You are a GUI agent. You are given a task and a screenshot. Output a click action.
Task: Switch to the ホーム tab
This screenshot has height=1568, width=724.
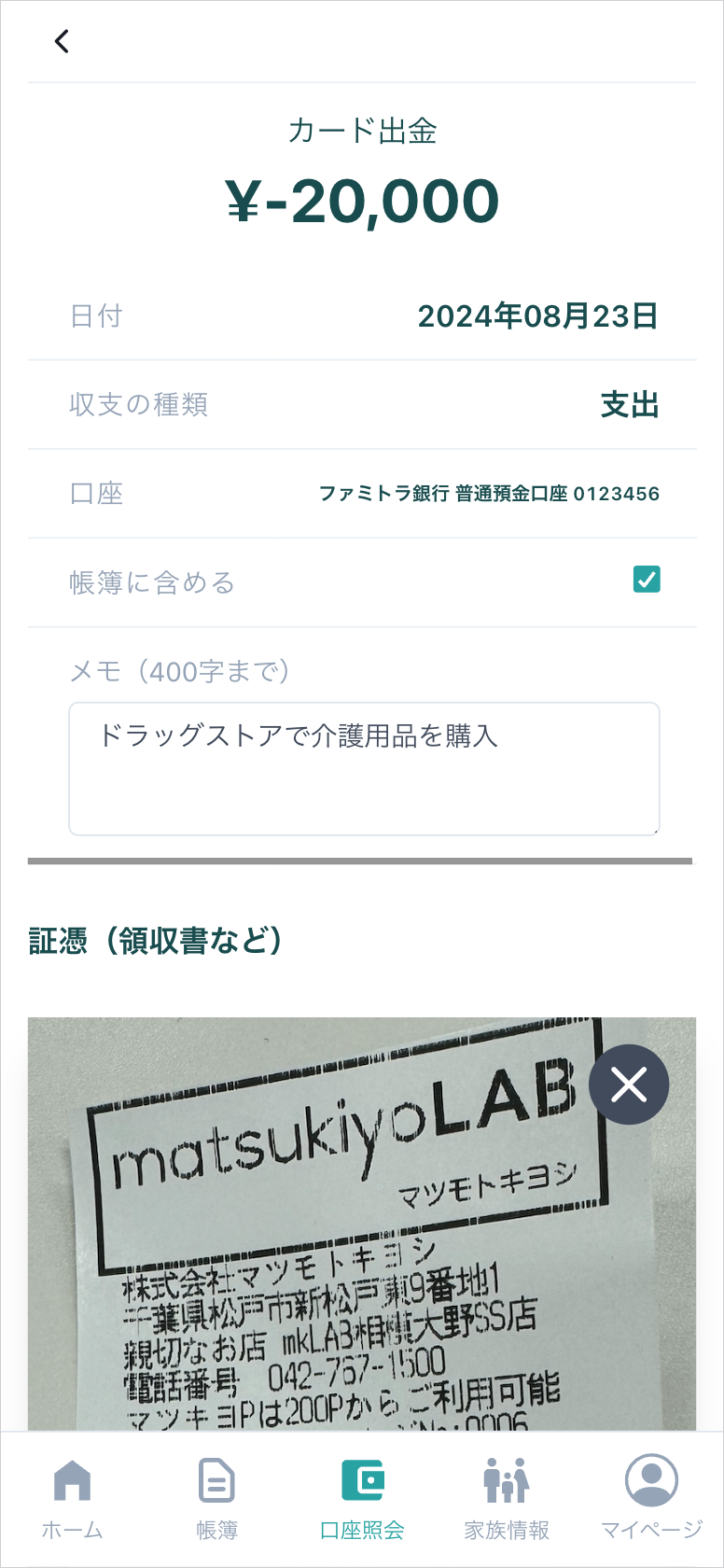72,1498
